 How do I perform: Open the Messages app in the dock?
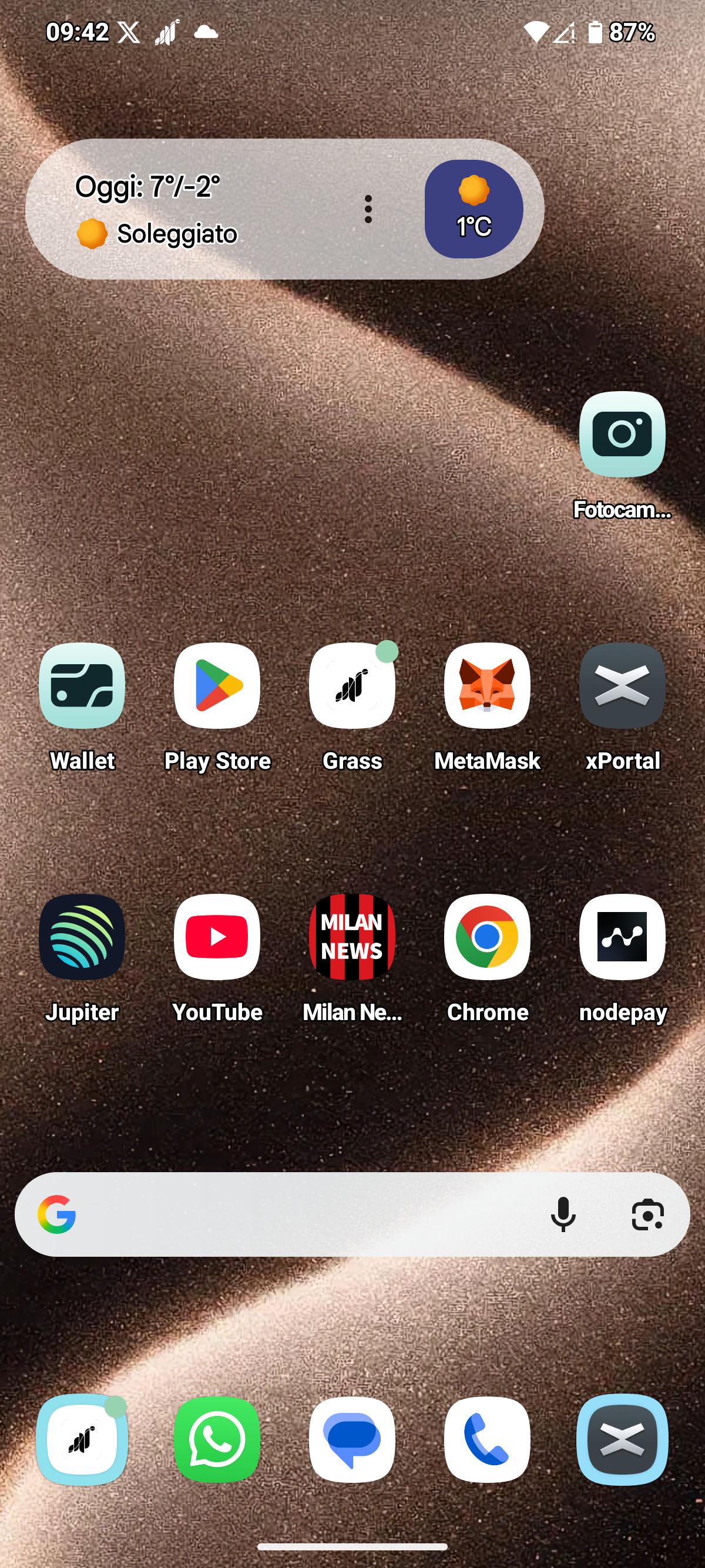point(352,1439)
